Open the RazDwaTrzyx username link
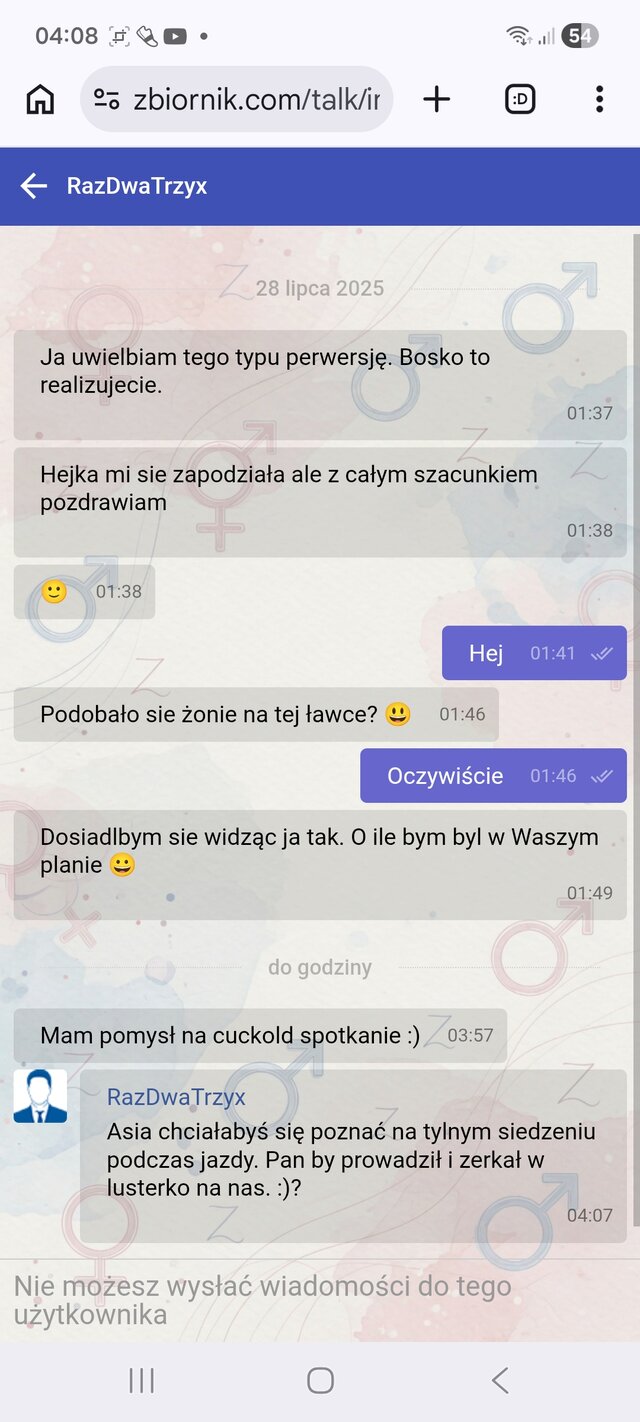640x1422 pixels. (x=176, y=1097)
